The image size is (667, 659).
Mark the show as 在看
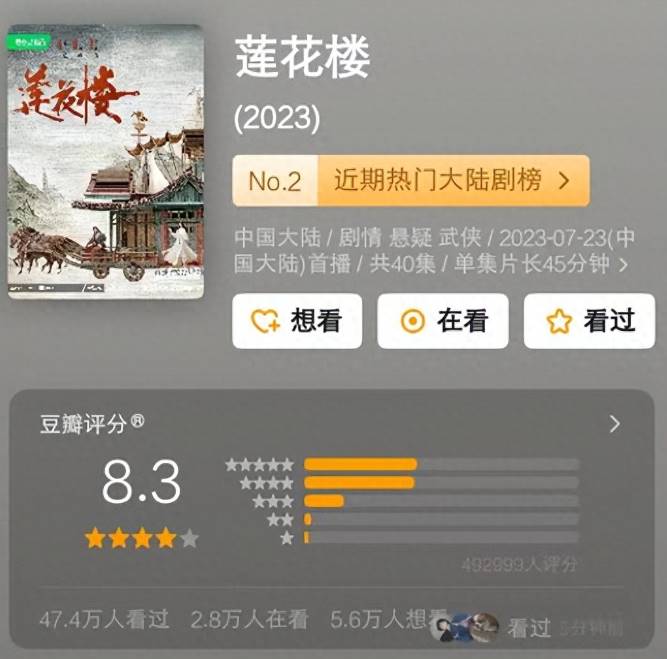click(x=442, y=321)
